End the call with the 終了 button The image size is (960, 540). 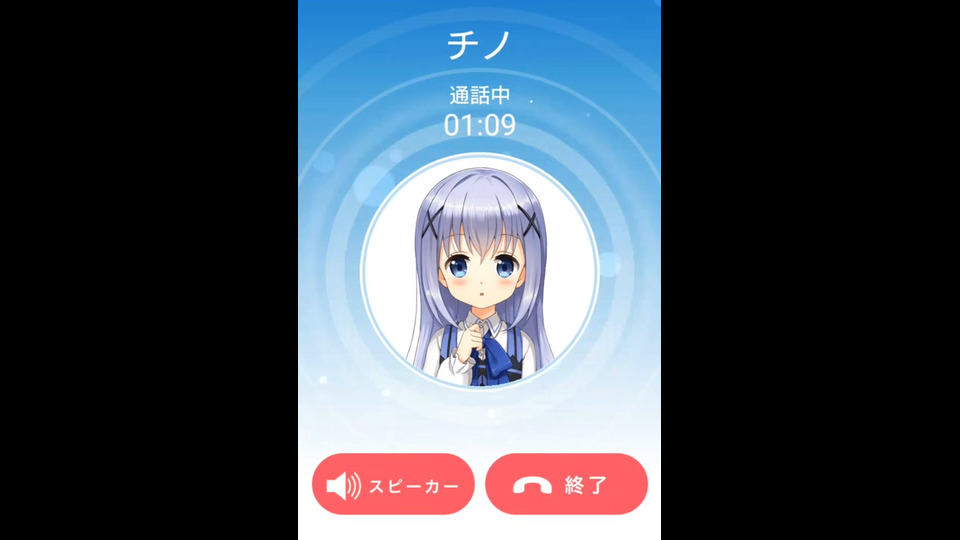(x=566, y=485)
